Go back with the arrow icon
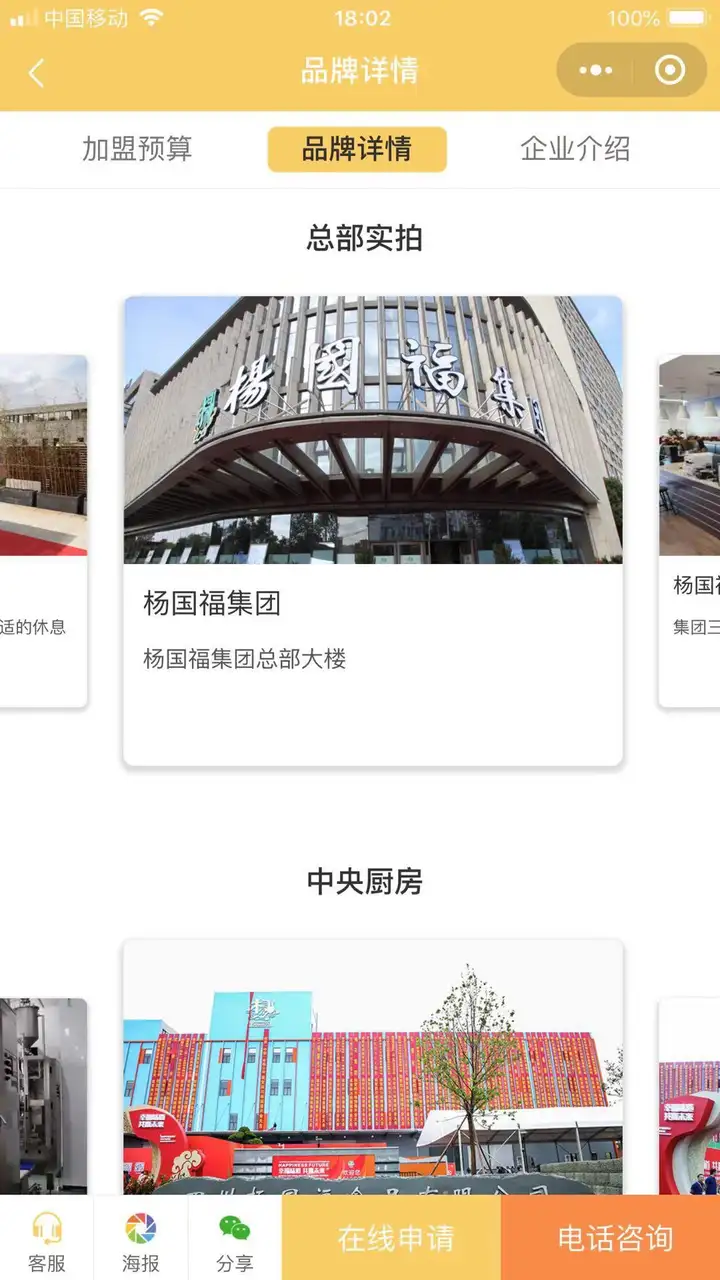Screen dimensions: 720x1280 (x=37, y=72)
